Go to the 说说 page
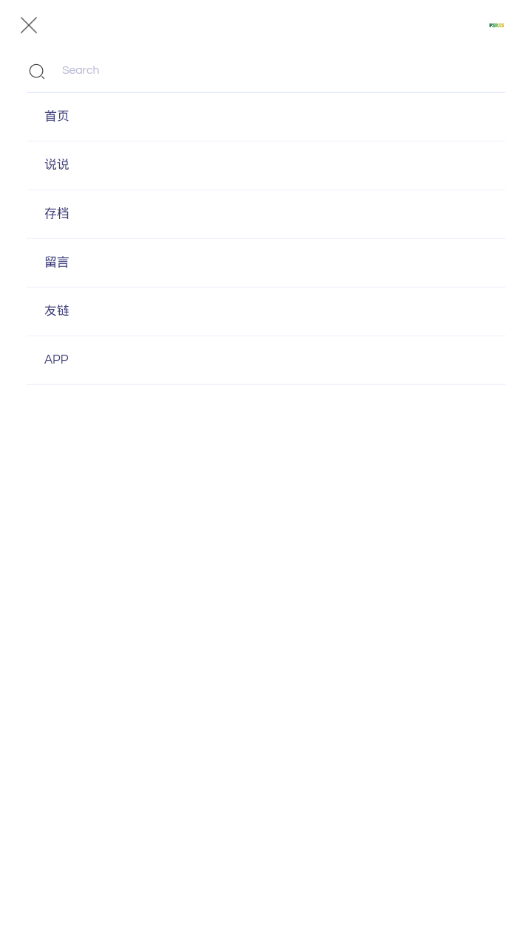 click(x=265, y=166)
